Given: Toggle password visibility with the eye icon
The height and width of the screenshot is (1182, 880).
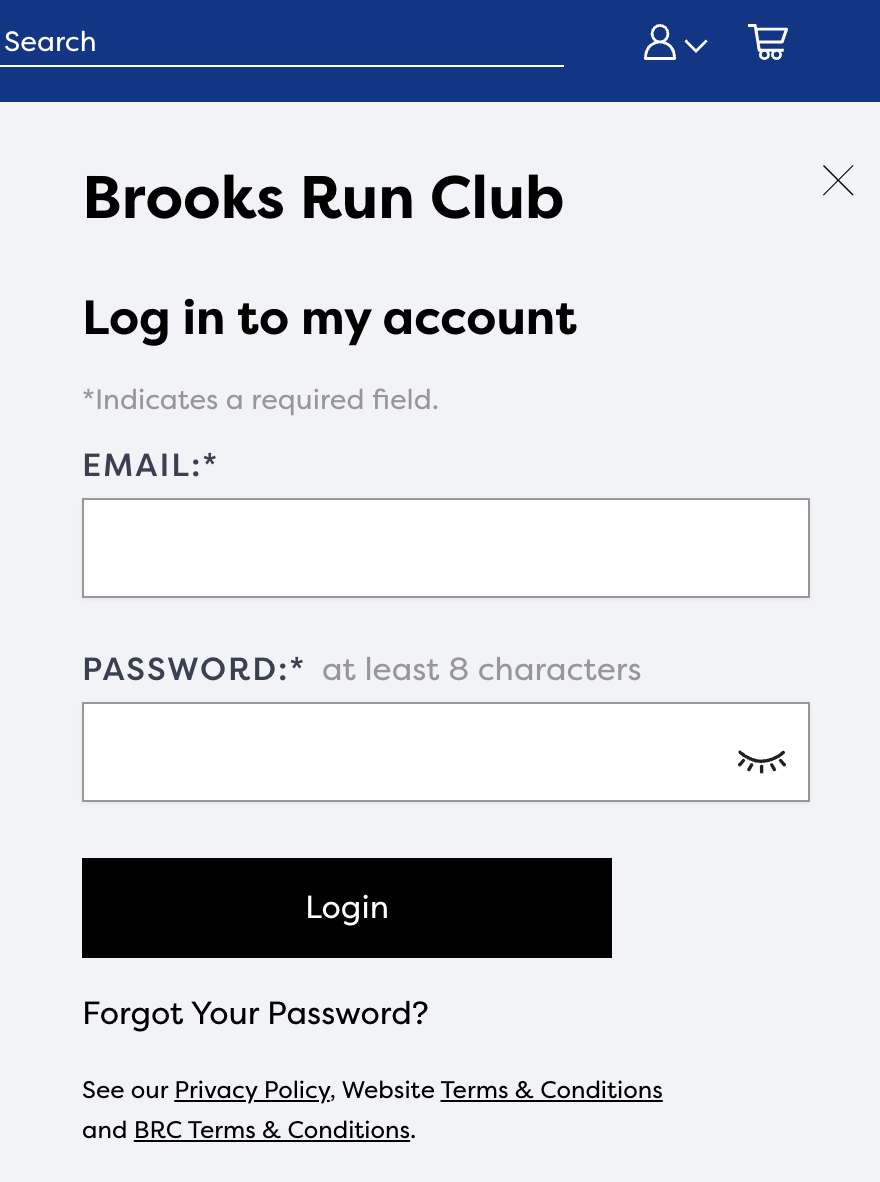Looking at the screenshot, I should pos(762,761).
